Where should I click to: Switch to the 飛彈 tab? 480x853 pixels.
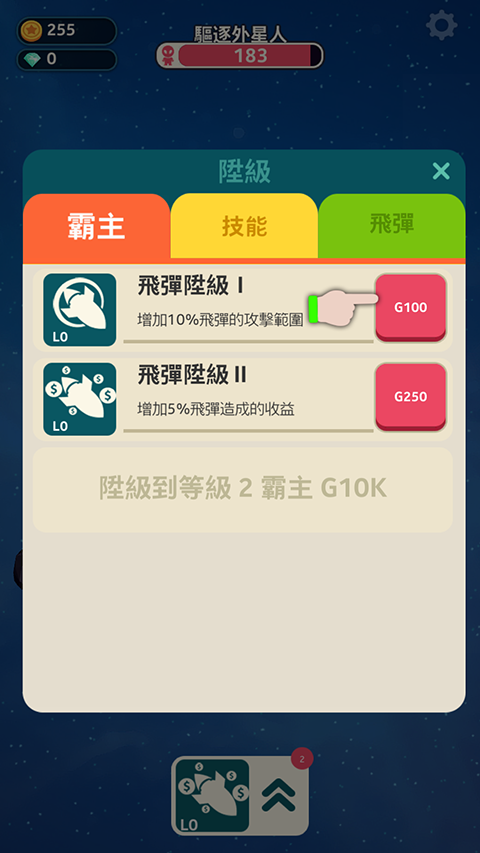pyautogui.click(x=392, y=225)
